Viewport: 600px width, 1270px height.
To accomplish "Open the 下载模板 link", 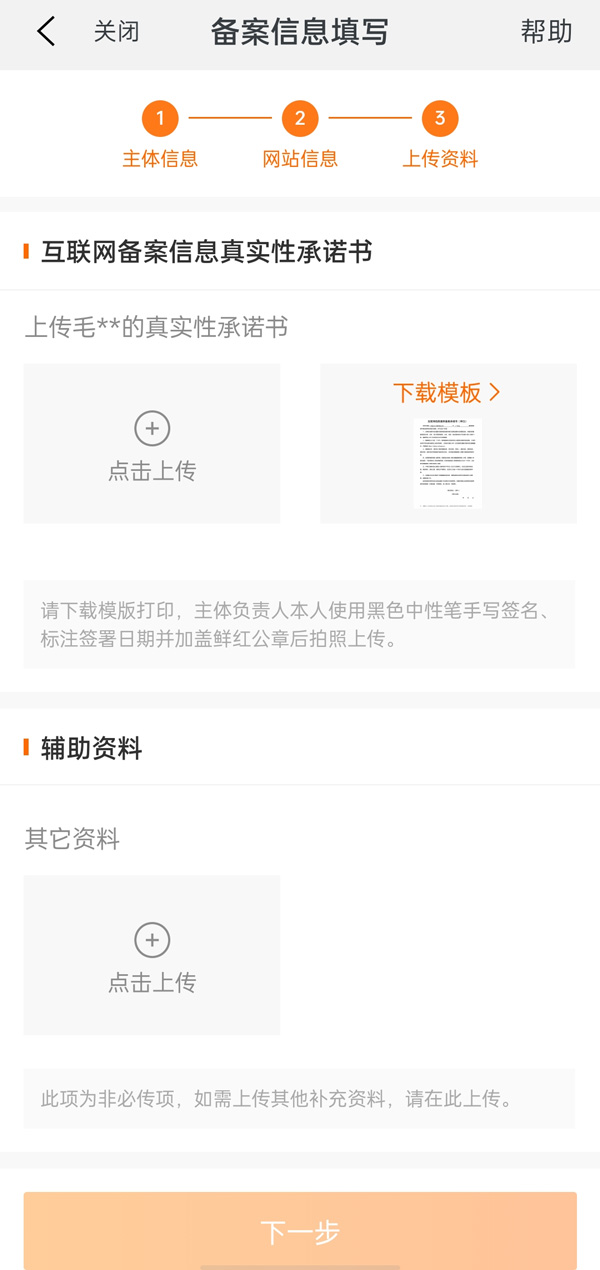I will [446, 393].
